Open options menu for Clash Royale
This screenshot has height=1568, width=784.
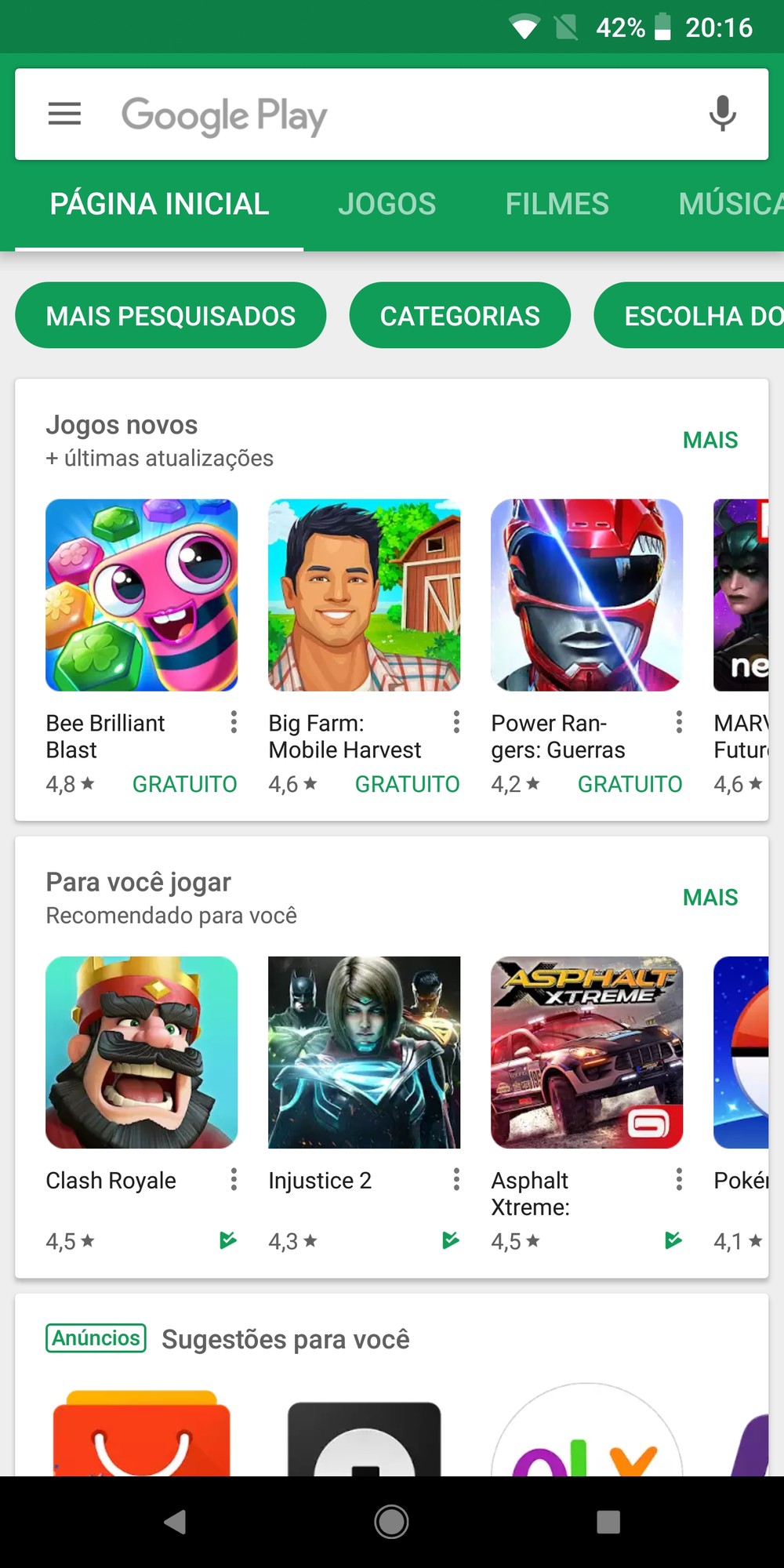point(234,1179)
